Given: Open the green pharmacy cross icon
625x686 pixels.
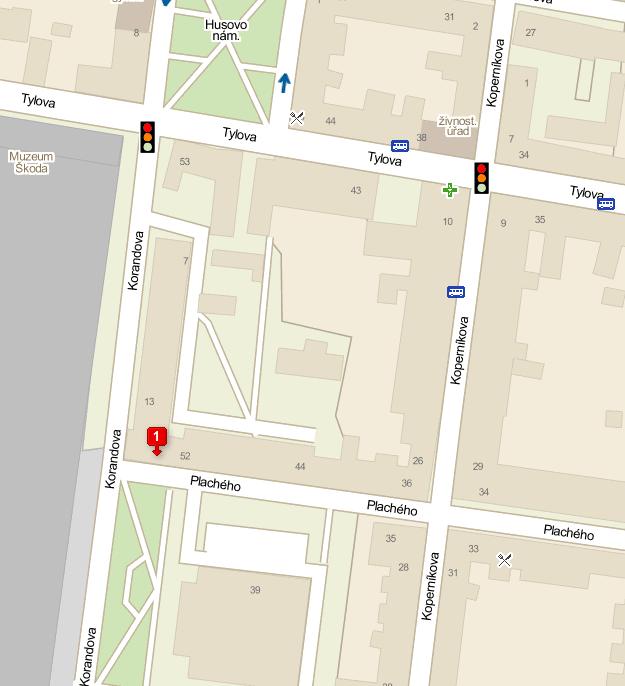Looking at the screenshot, I should (450, 189).
